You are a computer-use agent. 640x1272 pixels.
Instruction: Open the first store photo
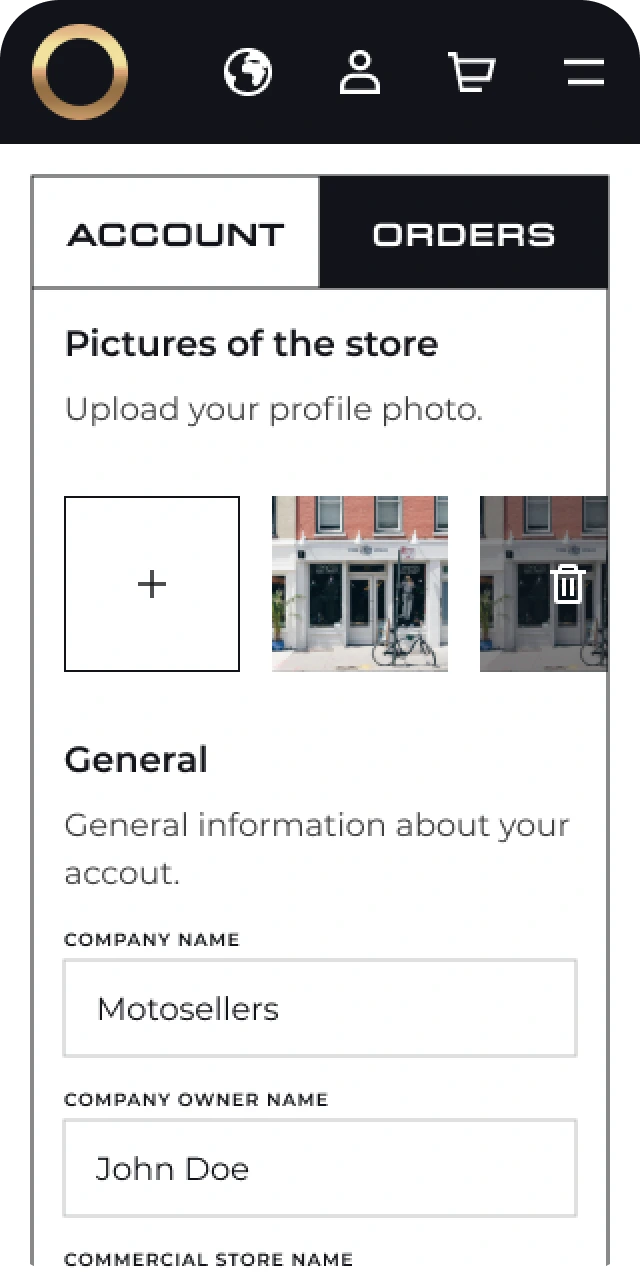pos(360,584)
